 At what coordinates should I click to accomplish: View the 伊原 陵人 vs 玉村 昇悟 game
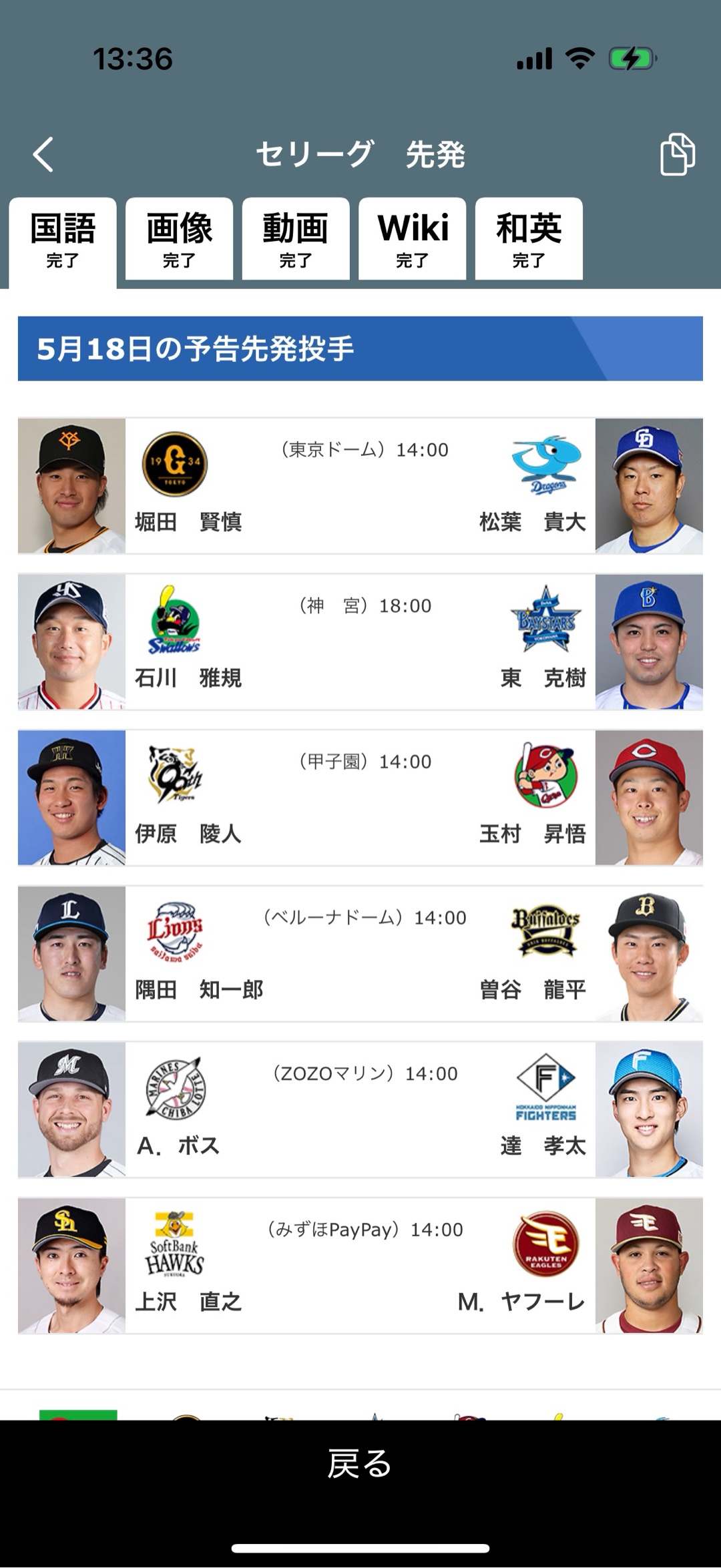pos(360,798)
